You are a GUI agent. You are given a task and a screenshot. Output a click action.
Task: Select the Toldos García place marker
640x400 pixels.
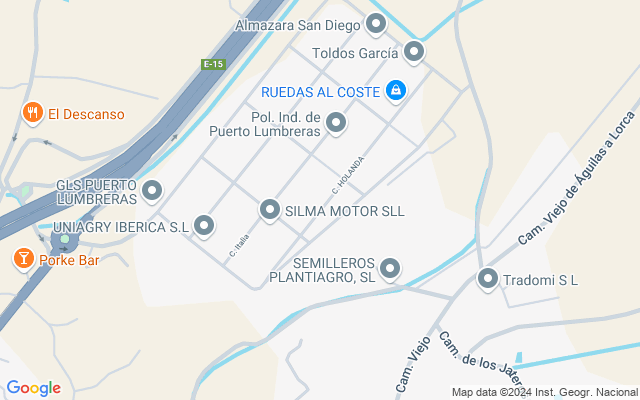(414, 52)
